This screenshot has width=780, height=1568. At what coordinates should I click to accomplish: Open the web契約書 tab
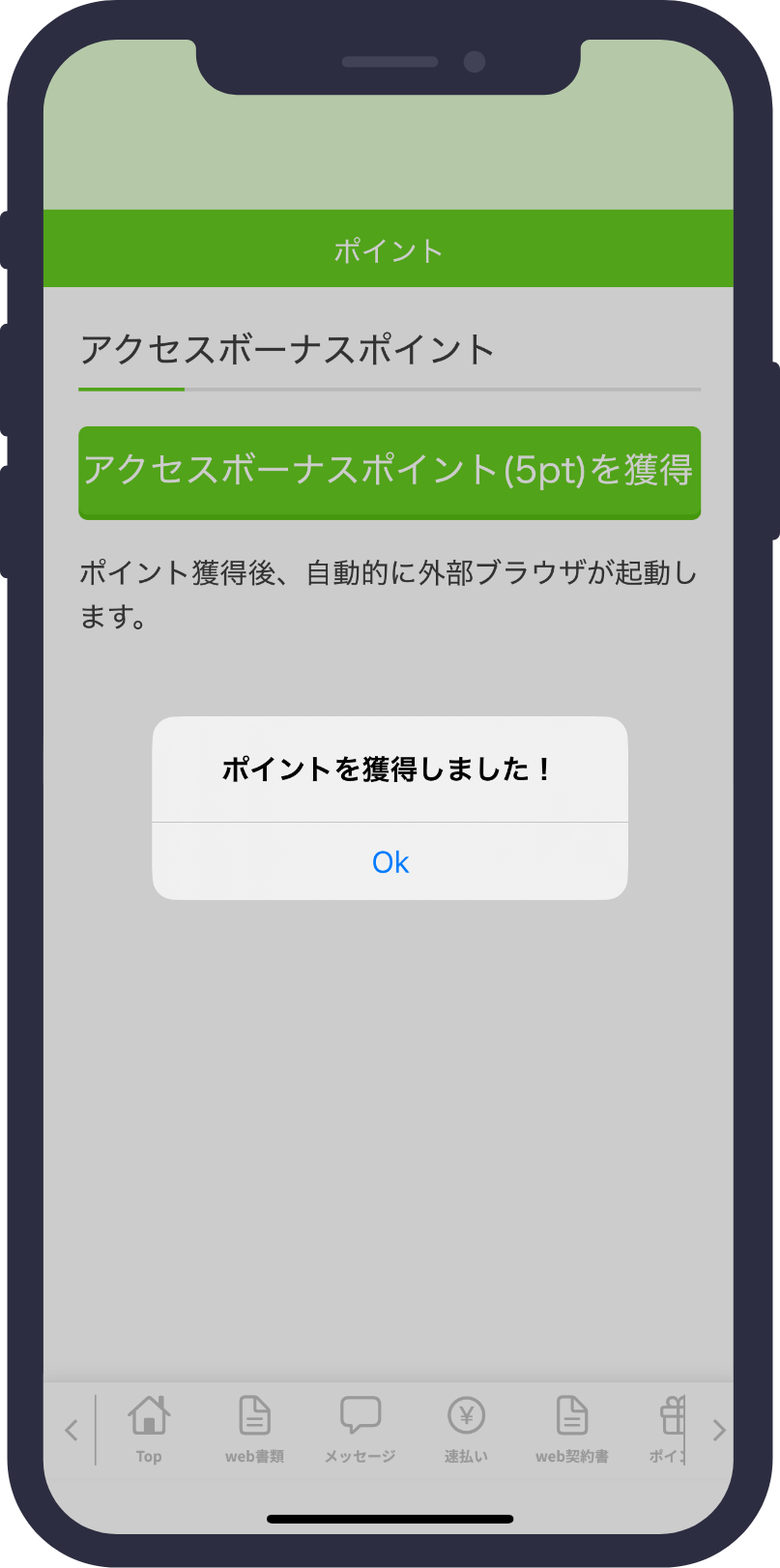(x=571, y=1429)
